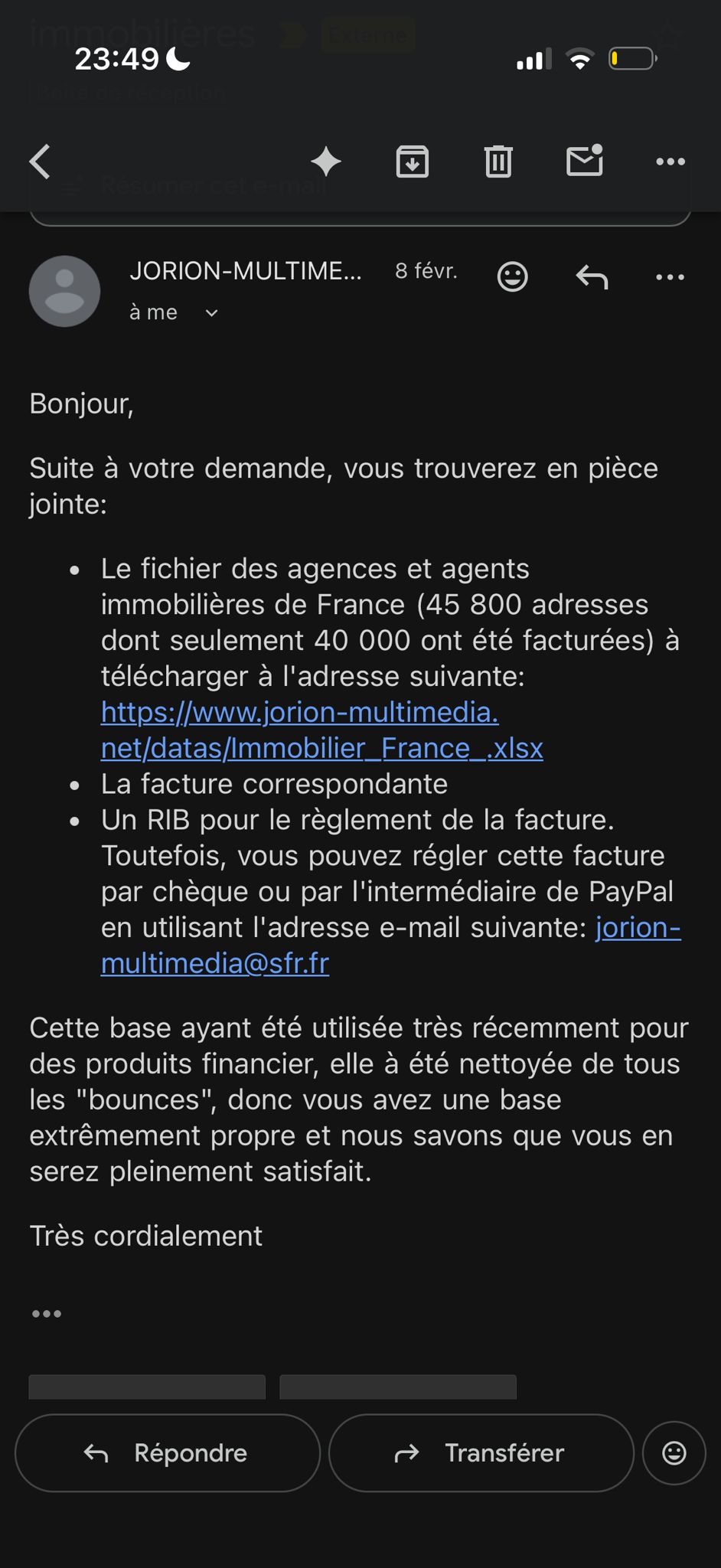This screenshot has width=721, height=1568.
Task: Delete this email with the trash icon
Action: (x=498, y=162)
